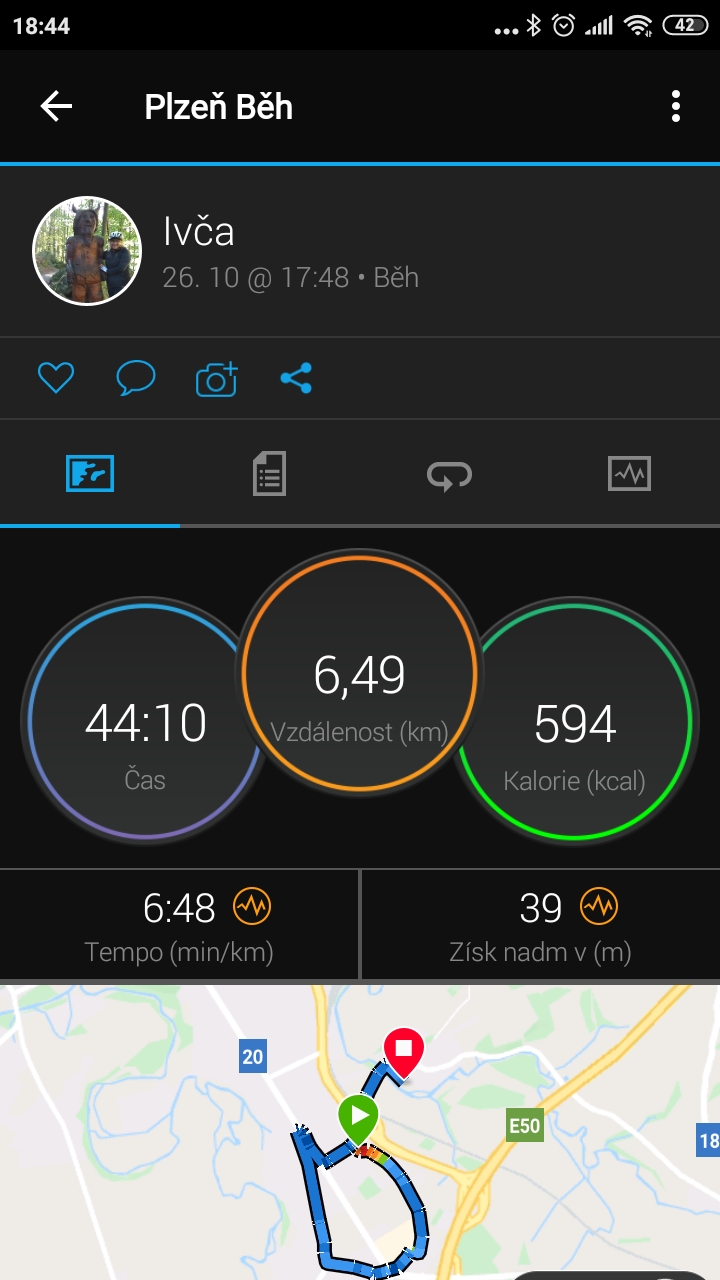Open Ivča's profile picture
The height and width of the screenshot is (1280, 720).
click(x=87, y=250)
